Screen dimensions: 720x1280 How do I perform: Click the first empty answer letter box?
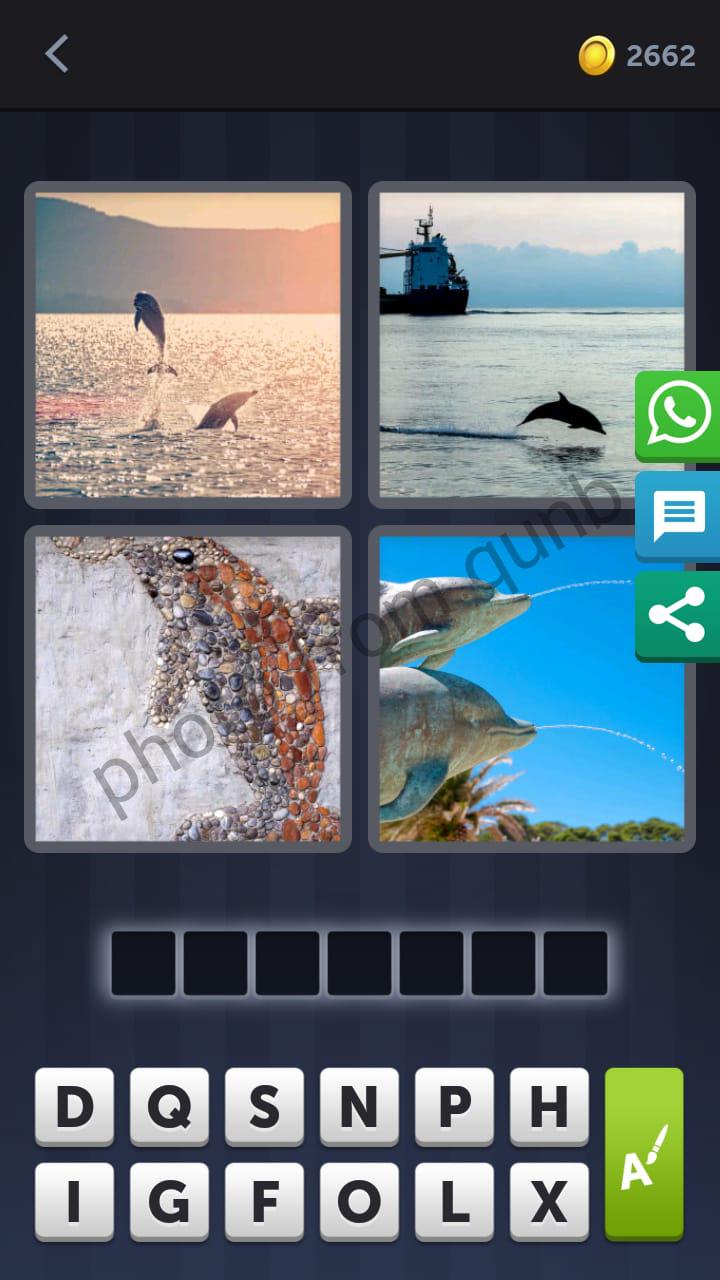142,962
